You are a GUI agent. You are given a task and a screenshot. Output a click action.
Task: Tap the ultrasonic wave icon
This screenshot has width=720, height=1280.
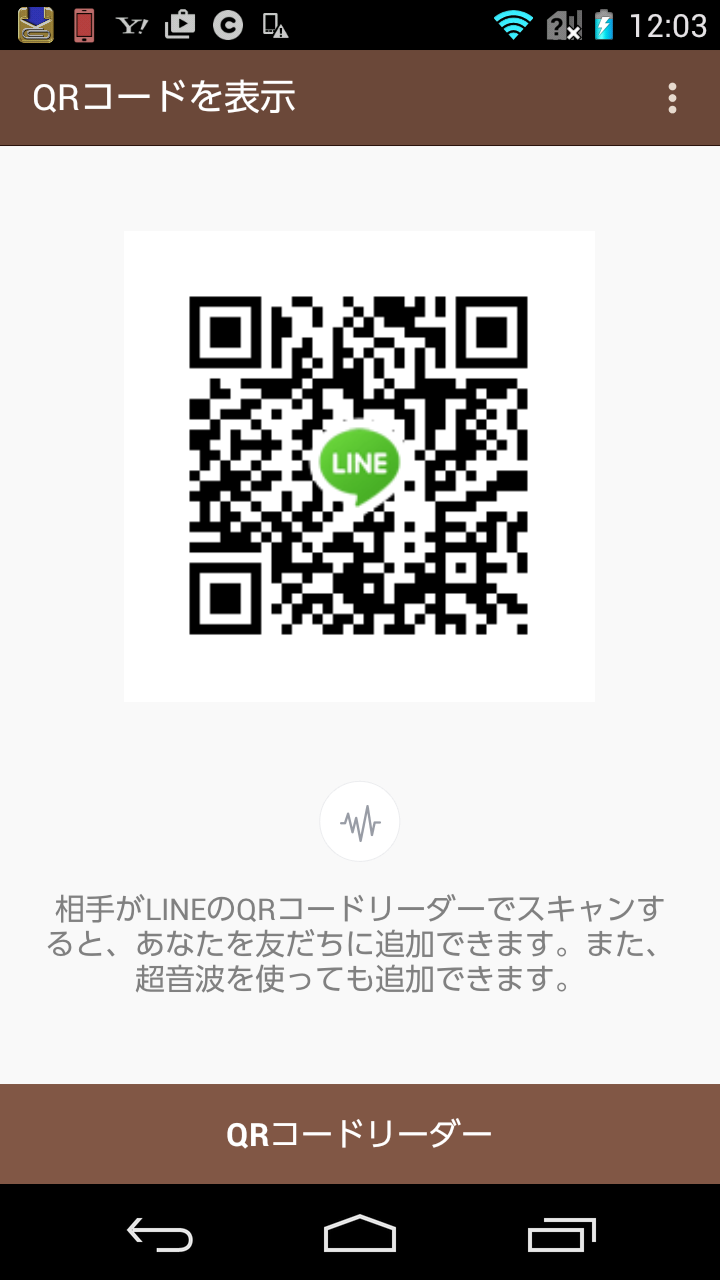[x=360, y=822]
